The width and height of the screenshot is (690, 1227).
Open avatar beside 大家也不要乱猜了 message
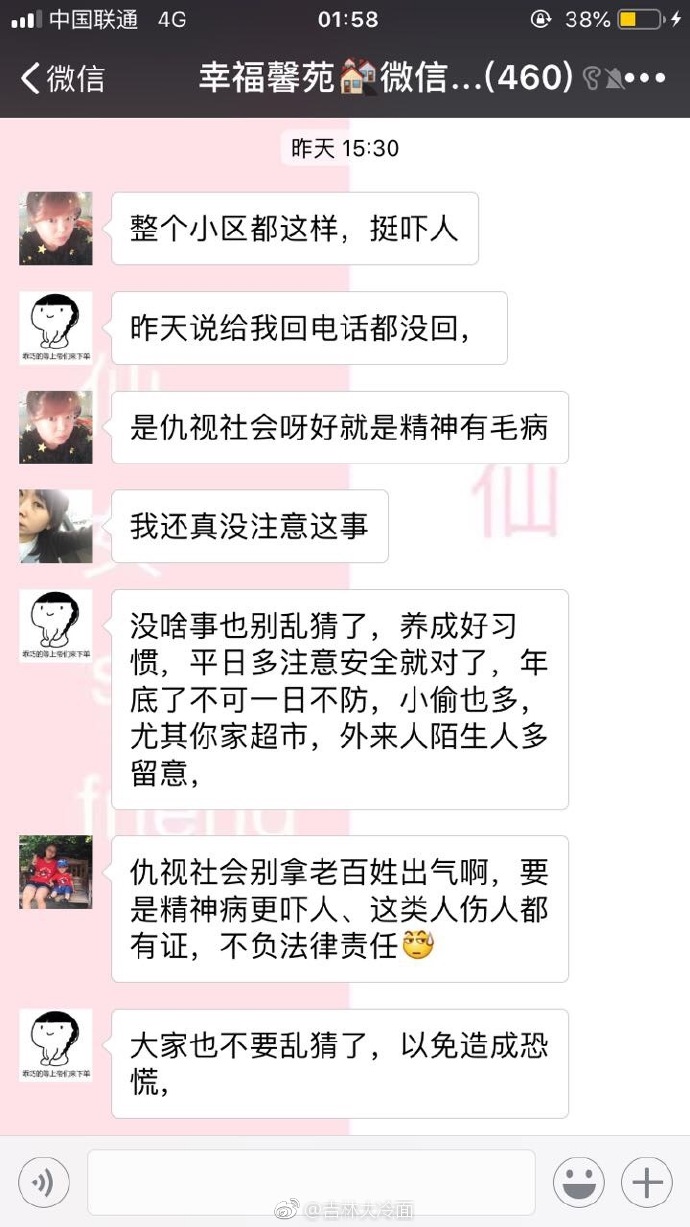tap(56, 1045)
